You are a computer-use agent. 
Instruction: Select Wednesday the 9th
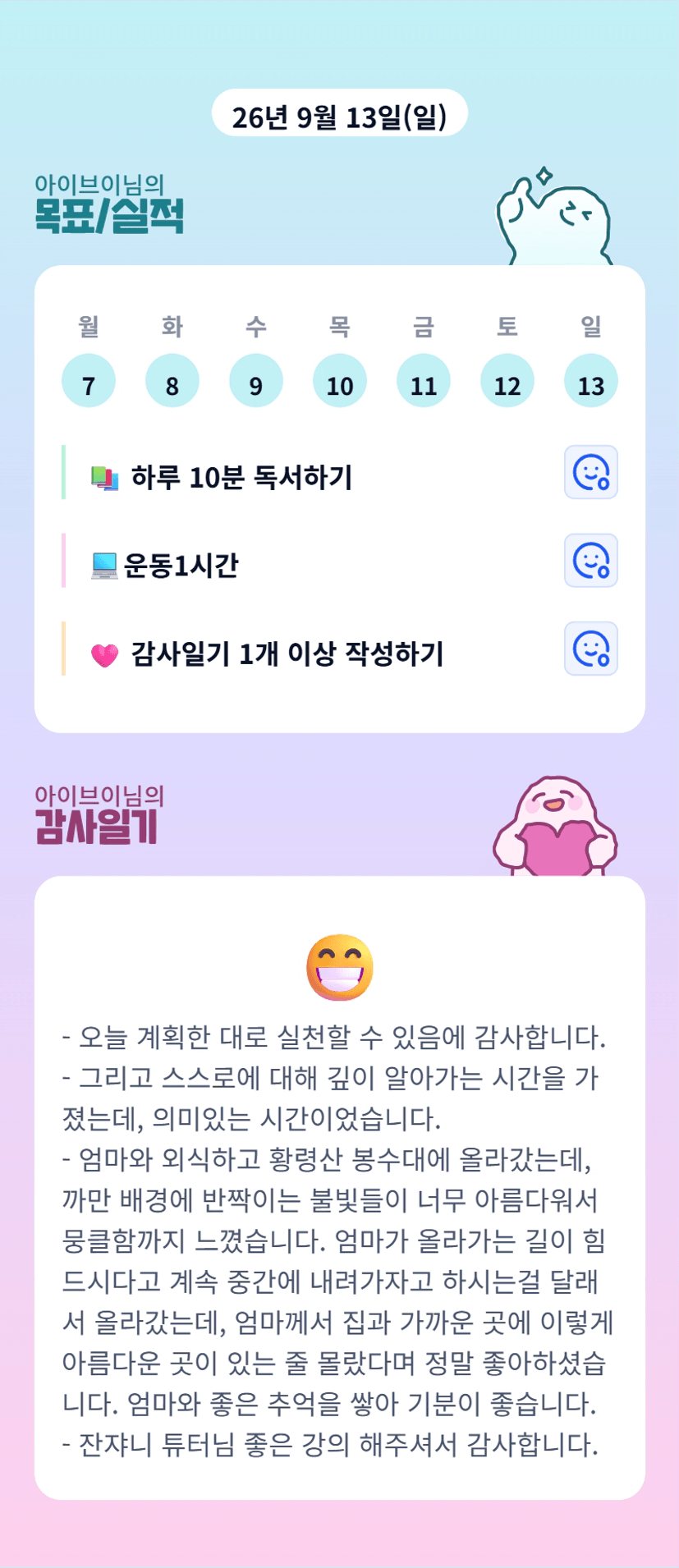tap(256, 381)
